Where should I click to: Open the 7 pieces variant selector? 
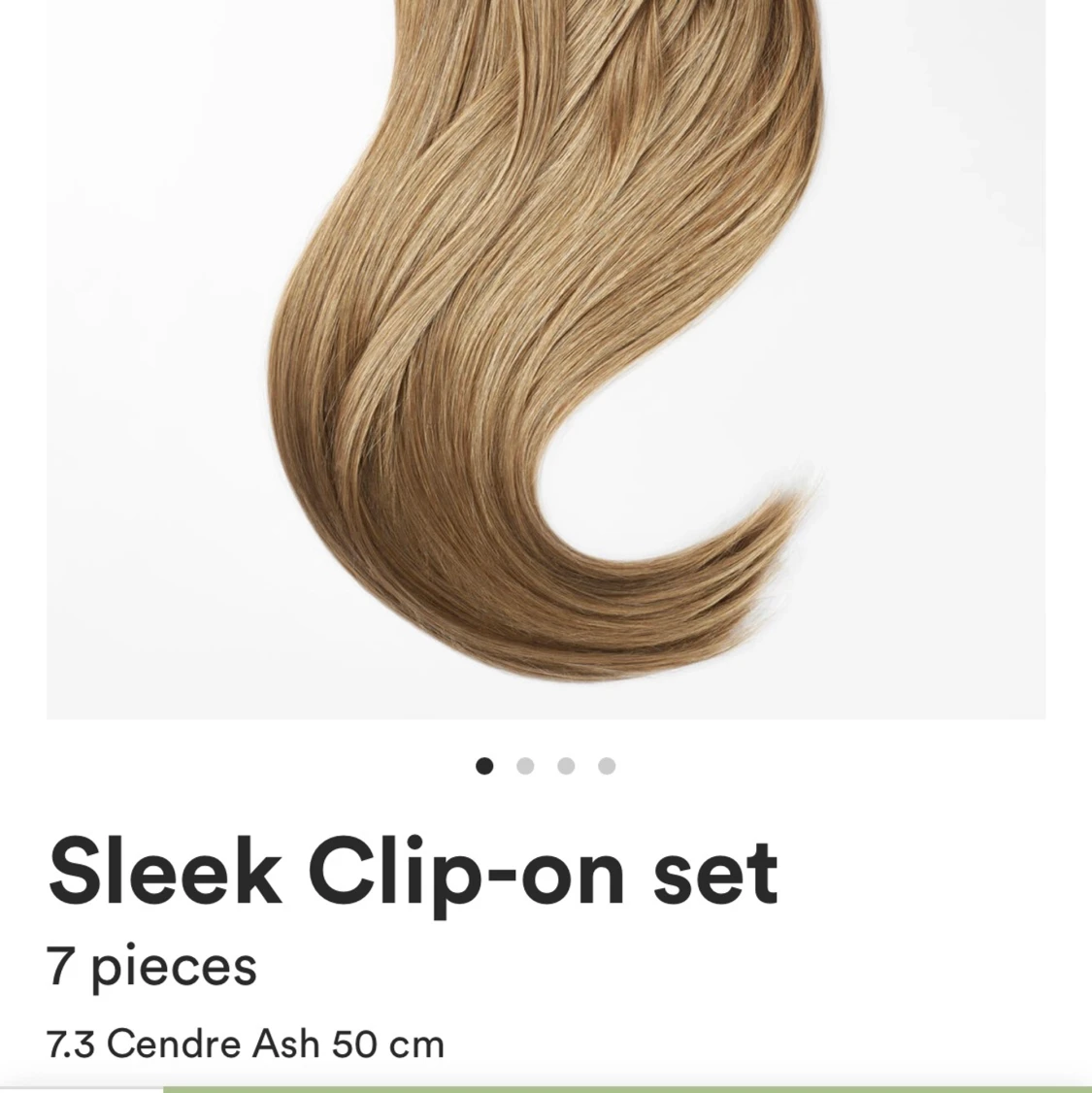pyautogui.click(x=152, y=964)
